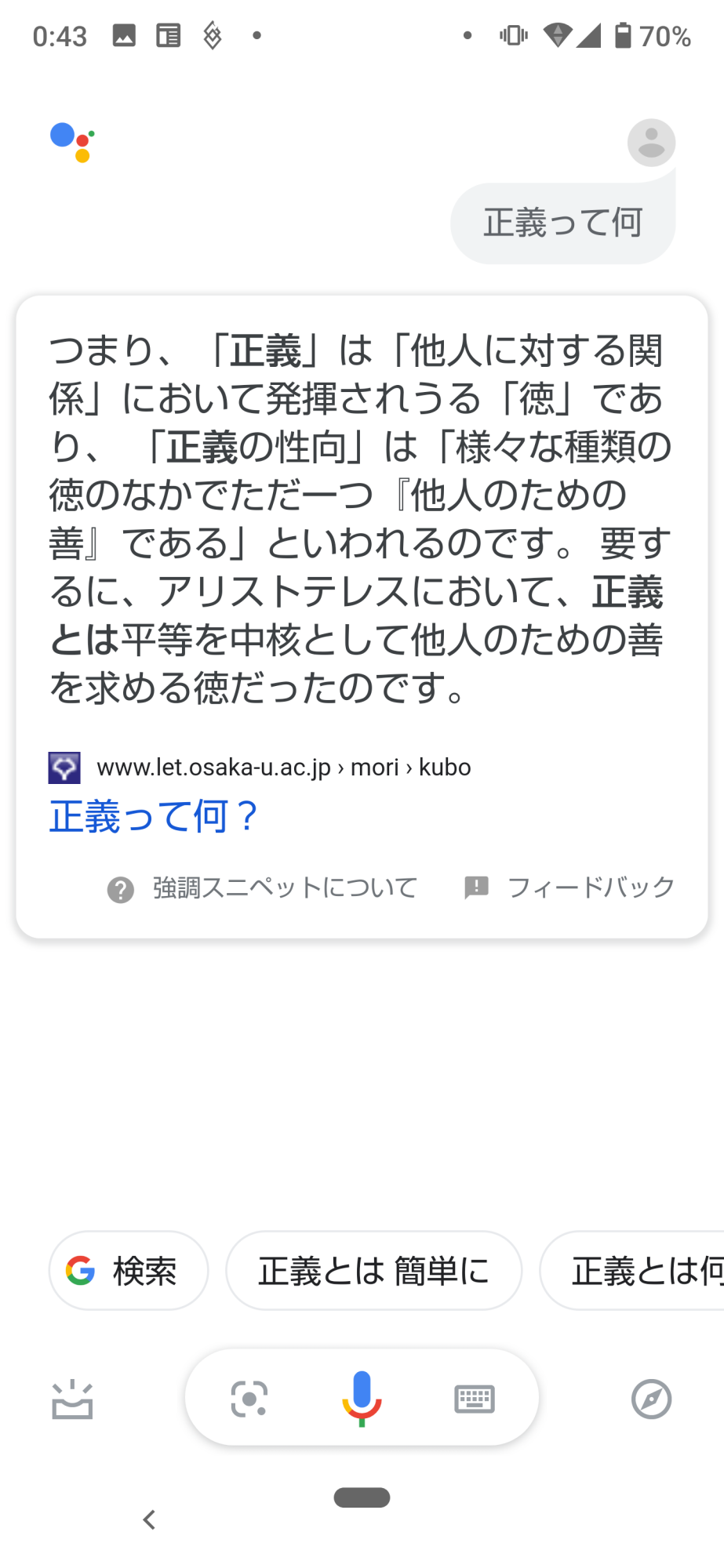724x1568 pixels.
Task: Open the Explore compass icon
Action: (x=651, y=1399)
